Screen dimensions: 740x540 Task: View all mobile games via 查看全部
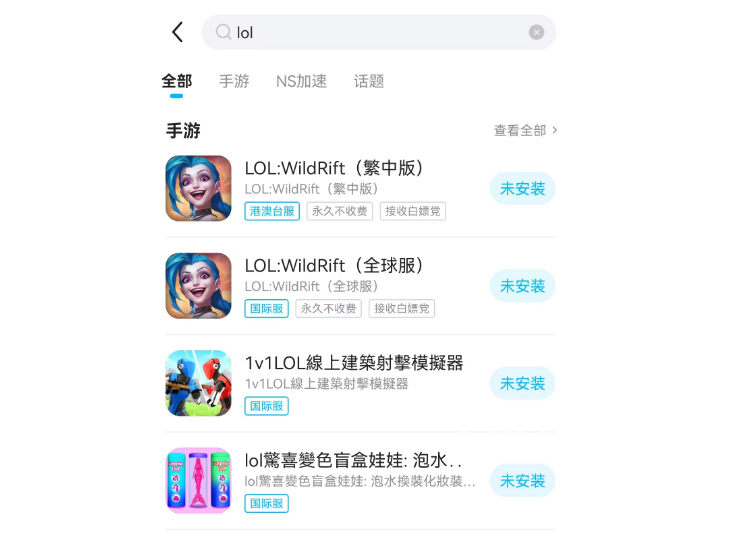tap(525, 130)
